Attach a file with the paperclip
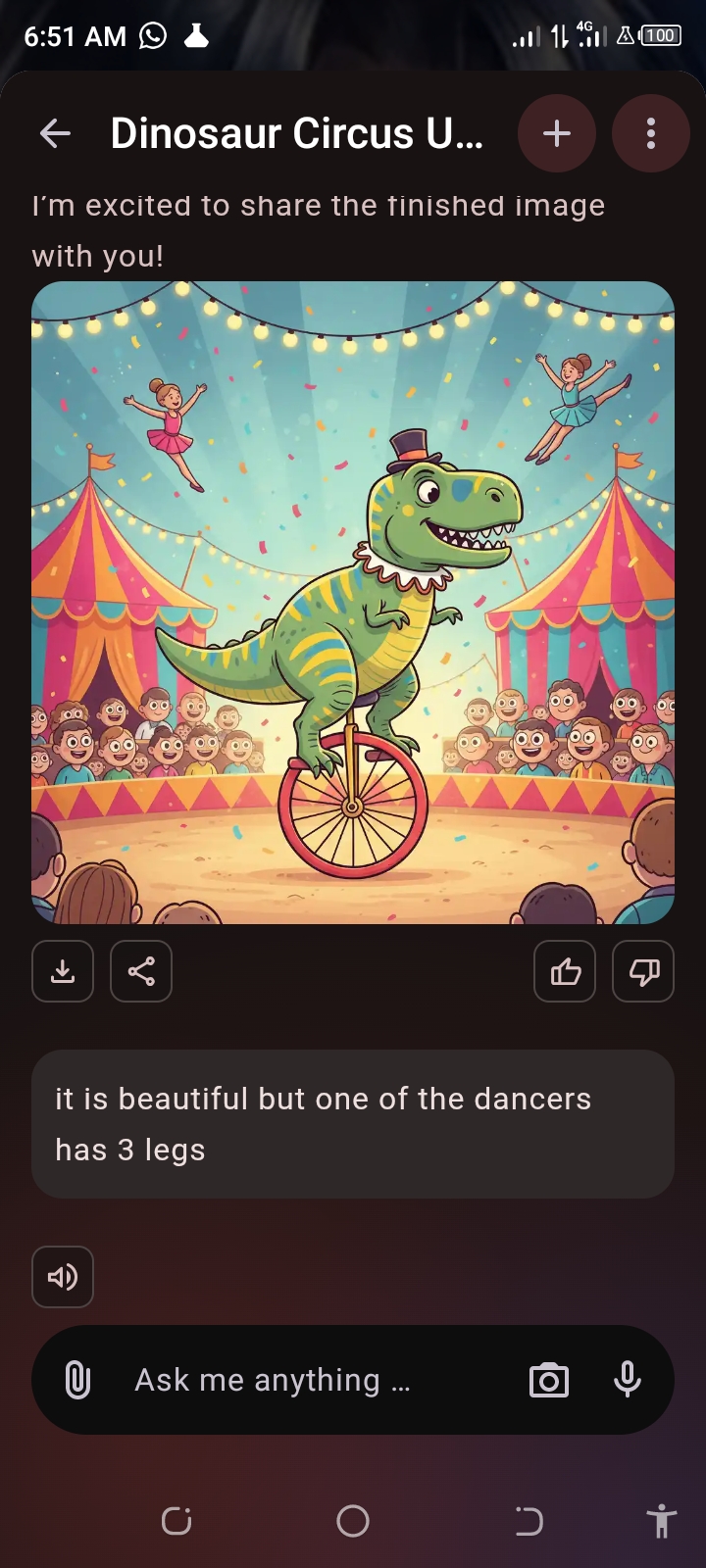706x1568 pixels. point(77,1380)
